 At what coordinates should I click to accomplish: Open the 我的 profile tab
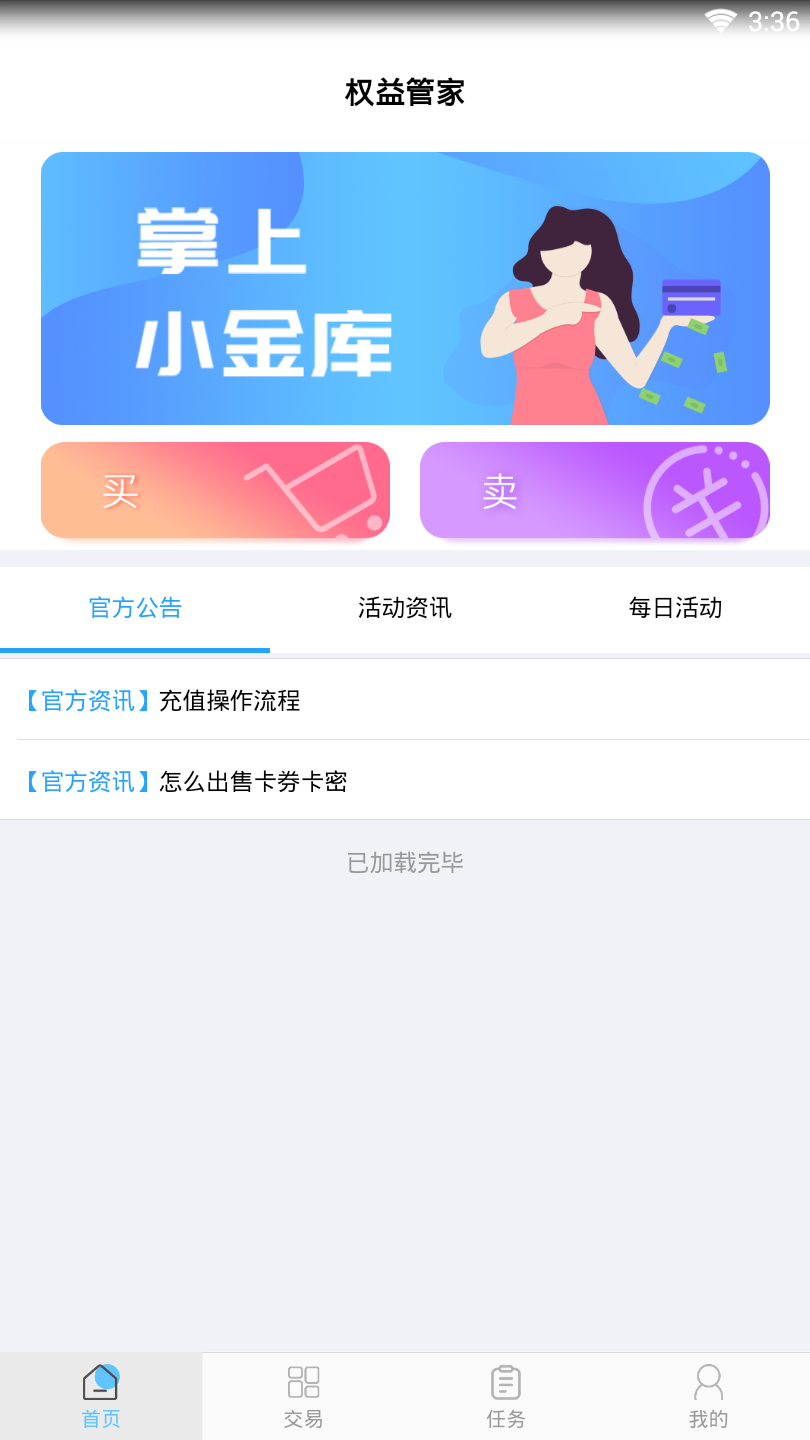(708, 1396)
